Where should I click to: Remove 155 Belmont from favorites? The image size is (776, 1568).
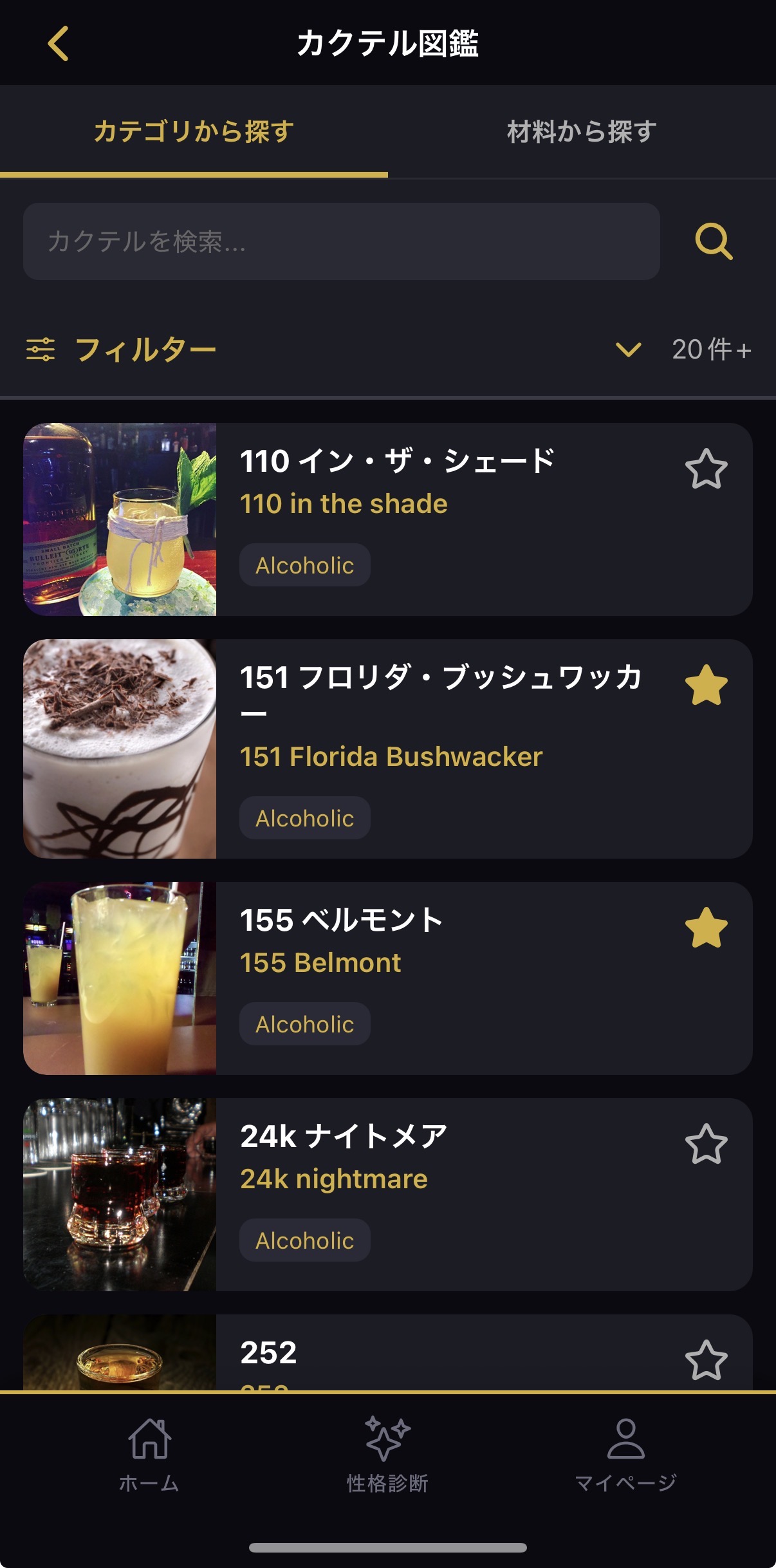tap(706, 928)
